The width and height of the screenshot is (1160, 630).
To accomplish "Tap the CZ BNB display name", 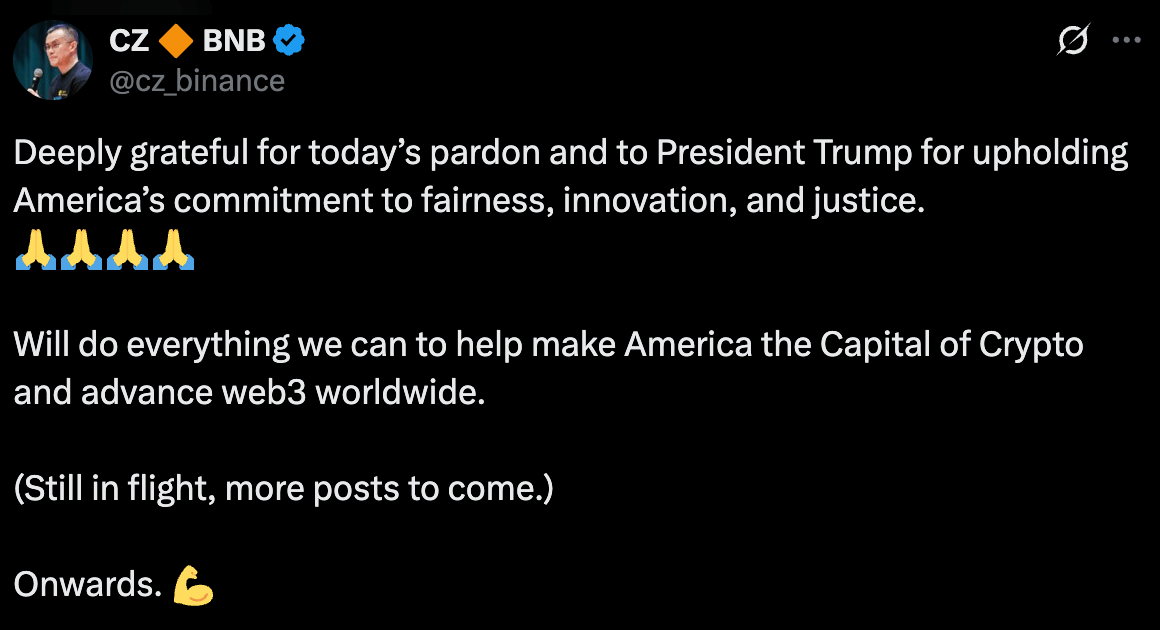I will [190, 42].
